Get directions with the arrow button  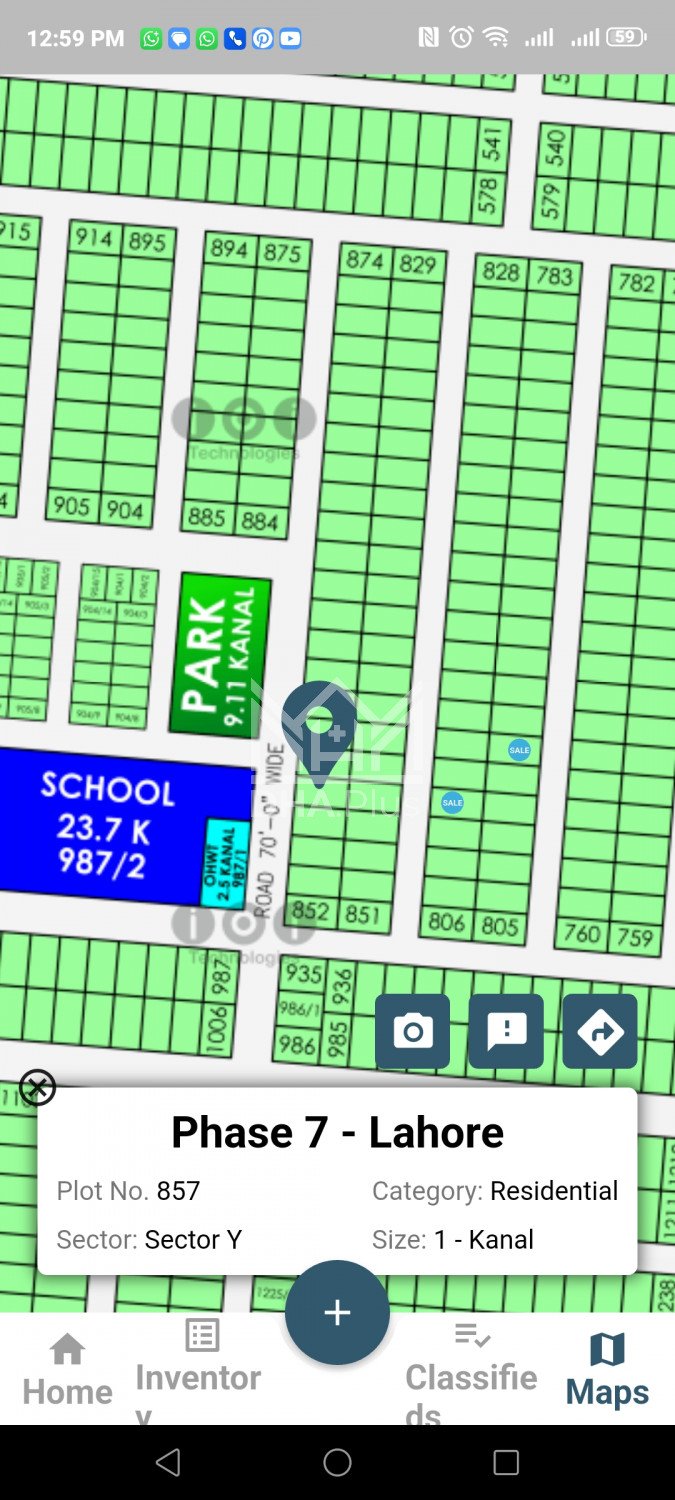[x=600, y=1031]
